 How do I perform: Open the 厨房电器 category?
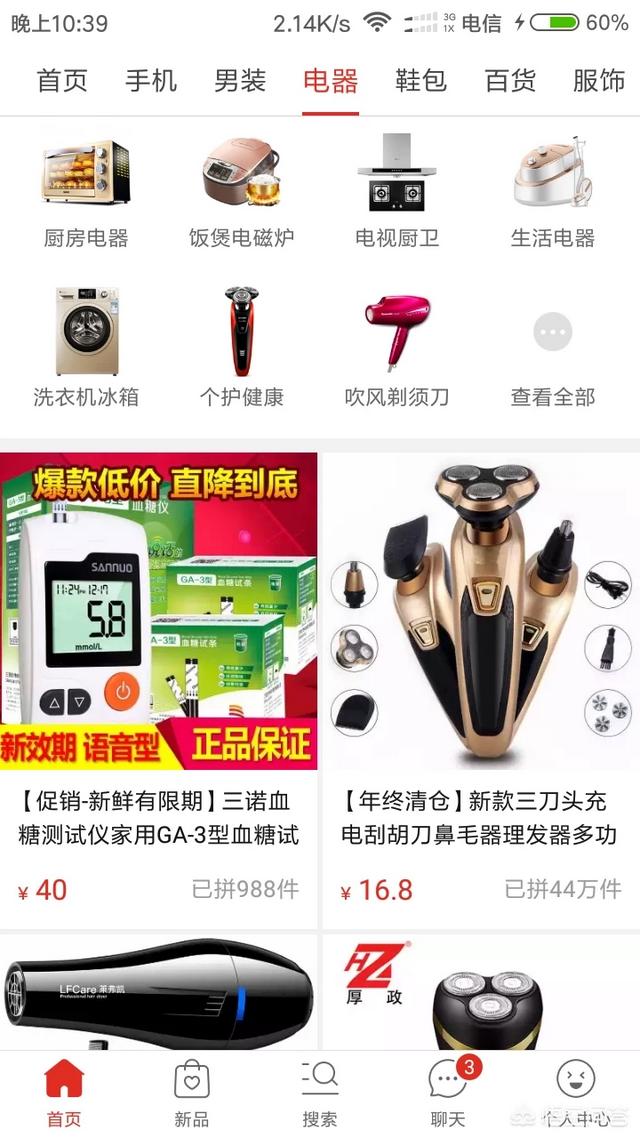click(x=86, y=193)
